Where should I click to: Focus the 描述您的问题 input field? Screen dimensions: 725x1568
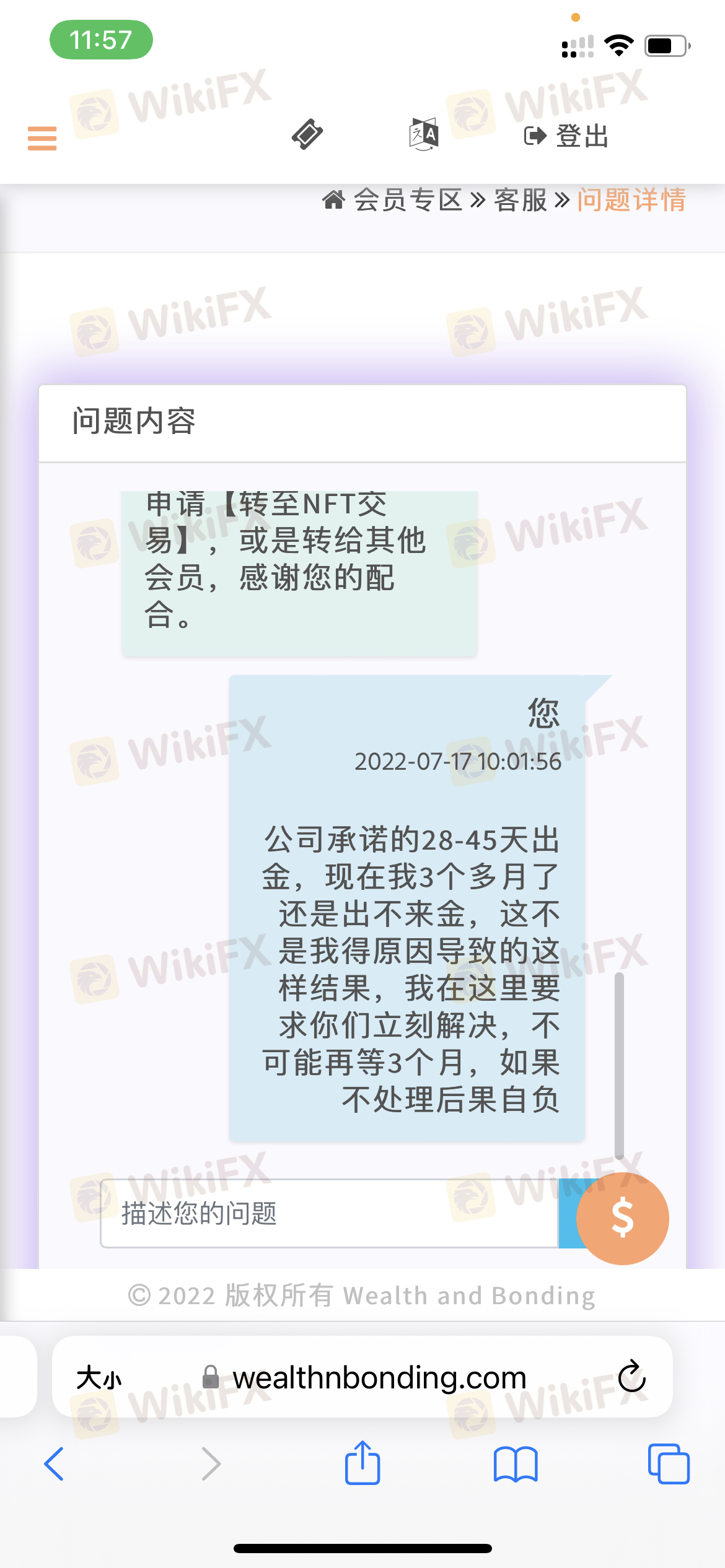[x=329, y=1213]
